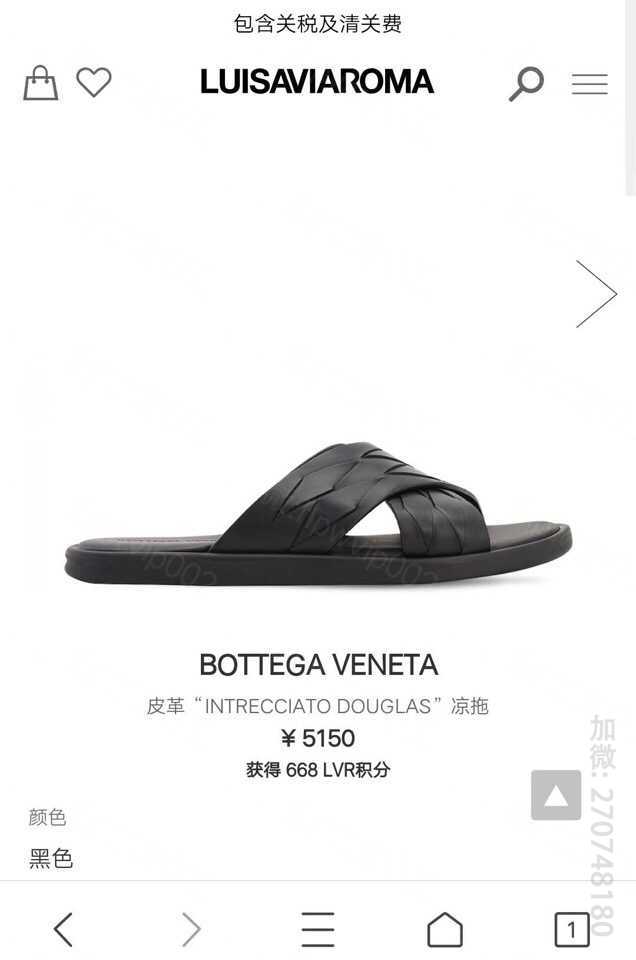Go to browser home page
This screenshot has height=960, width=636.
445,929
